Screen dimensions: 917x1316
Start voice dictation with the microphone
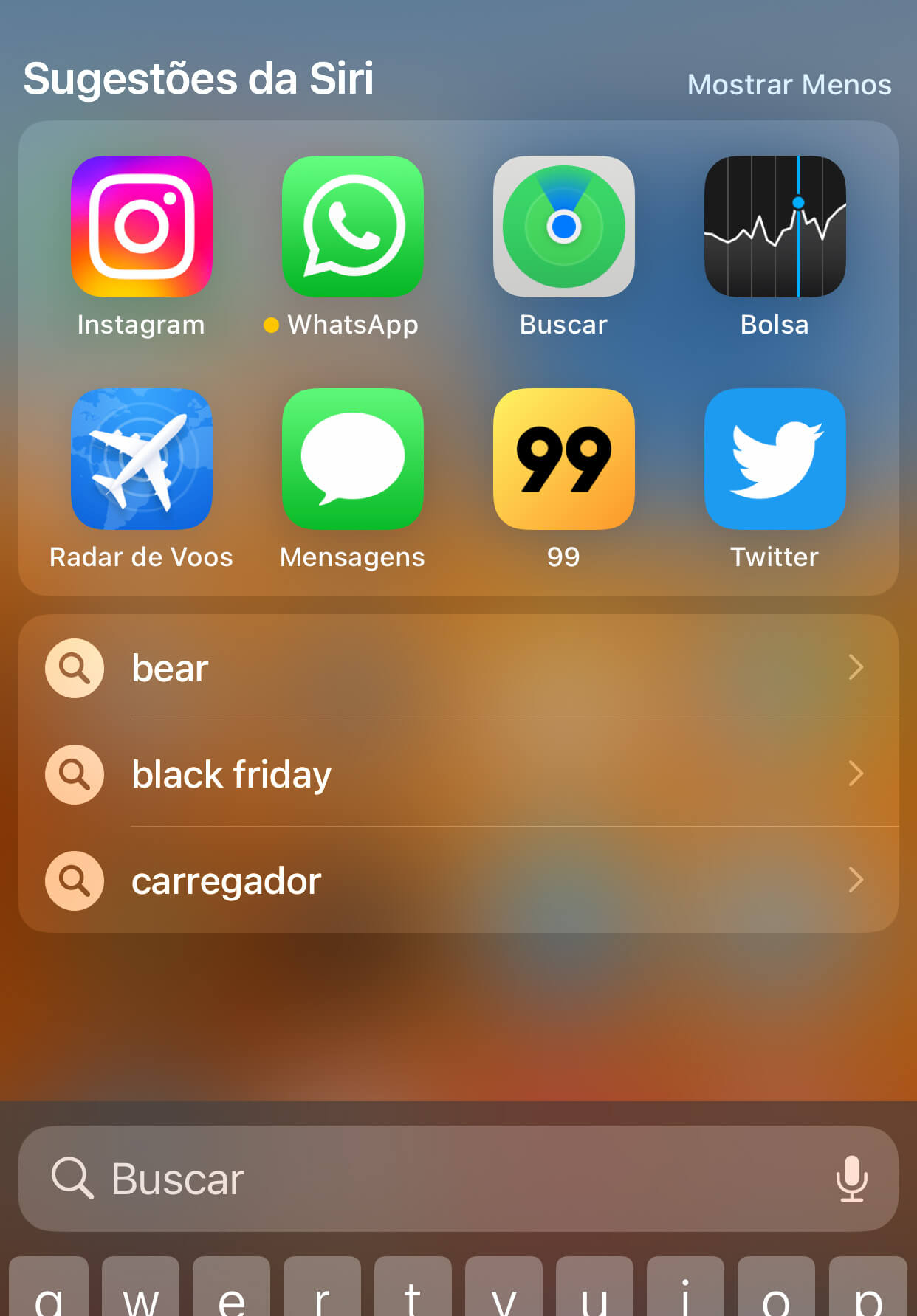tap(851, 1179)
